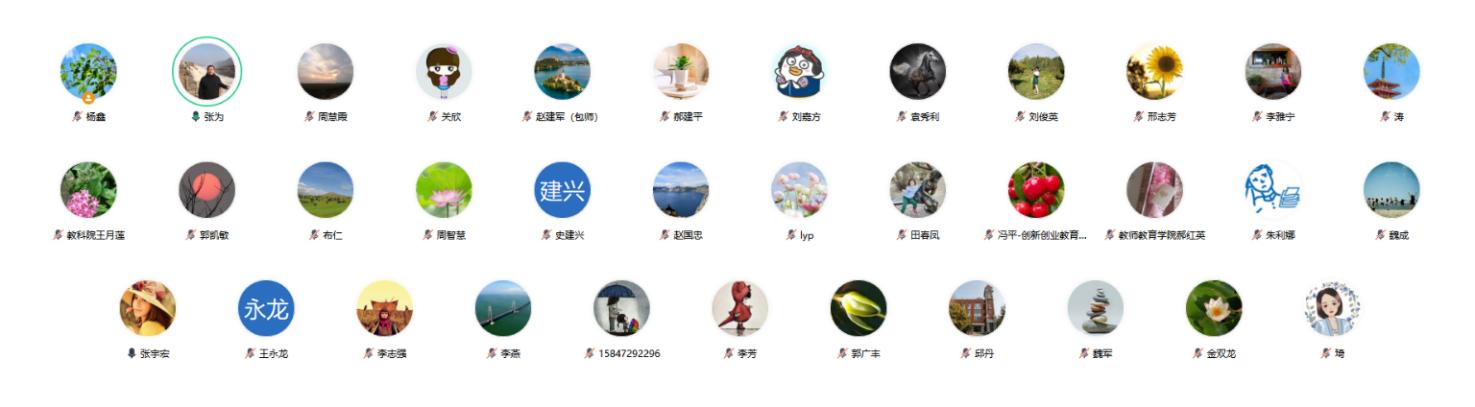
Task: Select participant tile 15847292296
Action: [622, 308]
